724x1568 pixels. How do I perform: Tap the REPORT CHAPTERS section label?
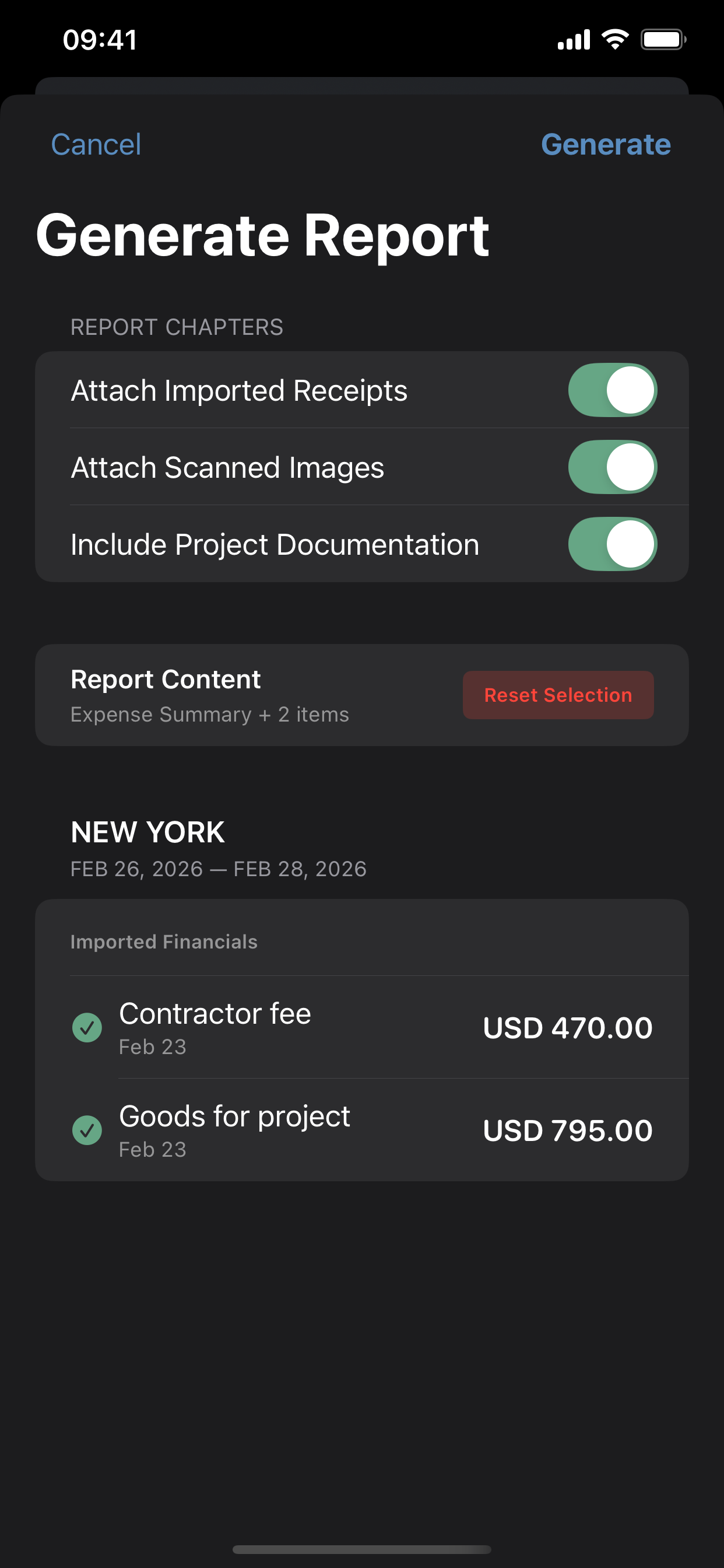[177, 327]
